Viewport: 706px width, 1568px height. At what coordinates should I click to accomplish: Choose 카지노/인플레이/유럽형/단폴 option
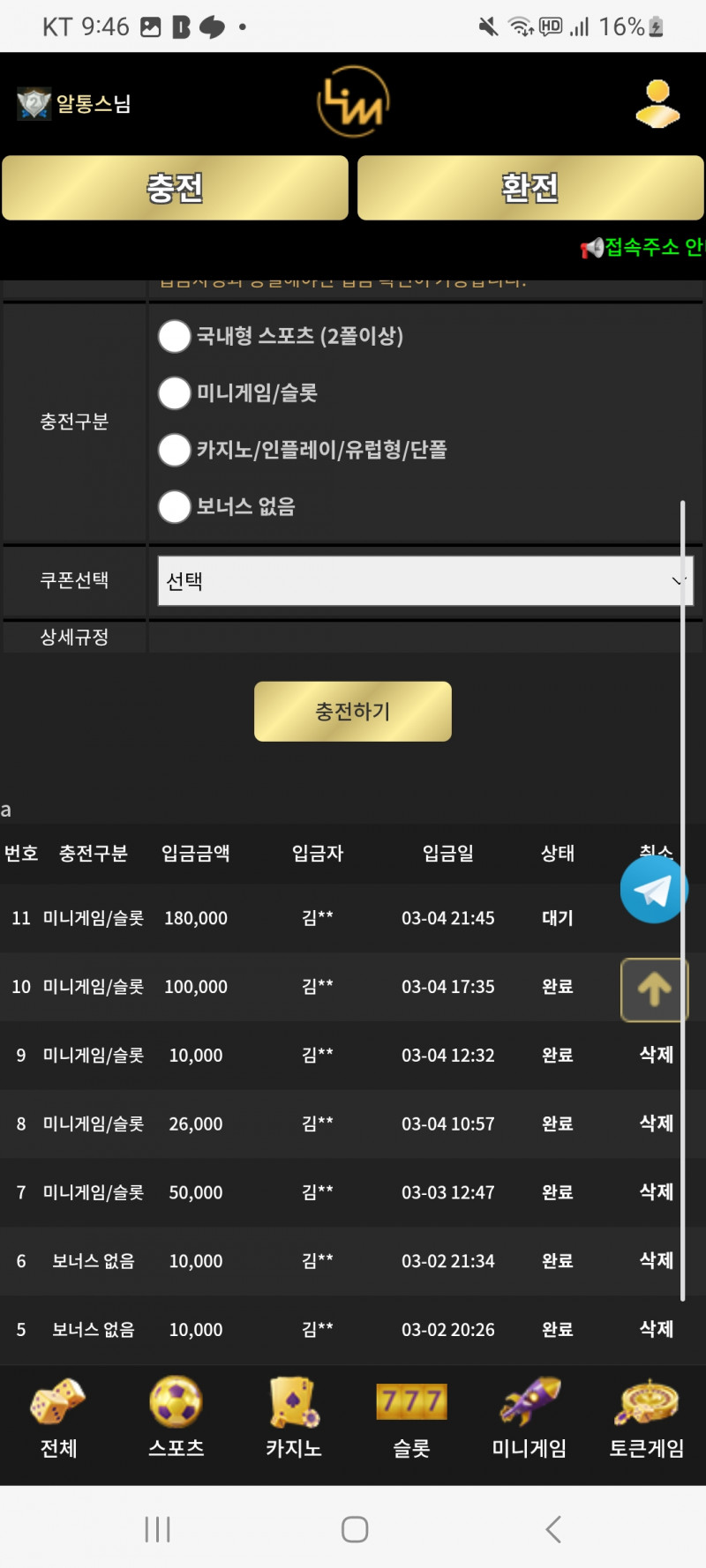click(x=175, y=450)
